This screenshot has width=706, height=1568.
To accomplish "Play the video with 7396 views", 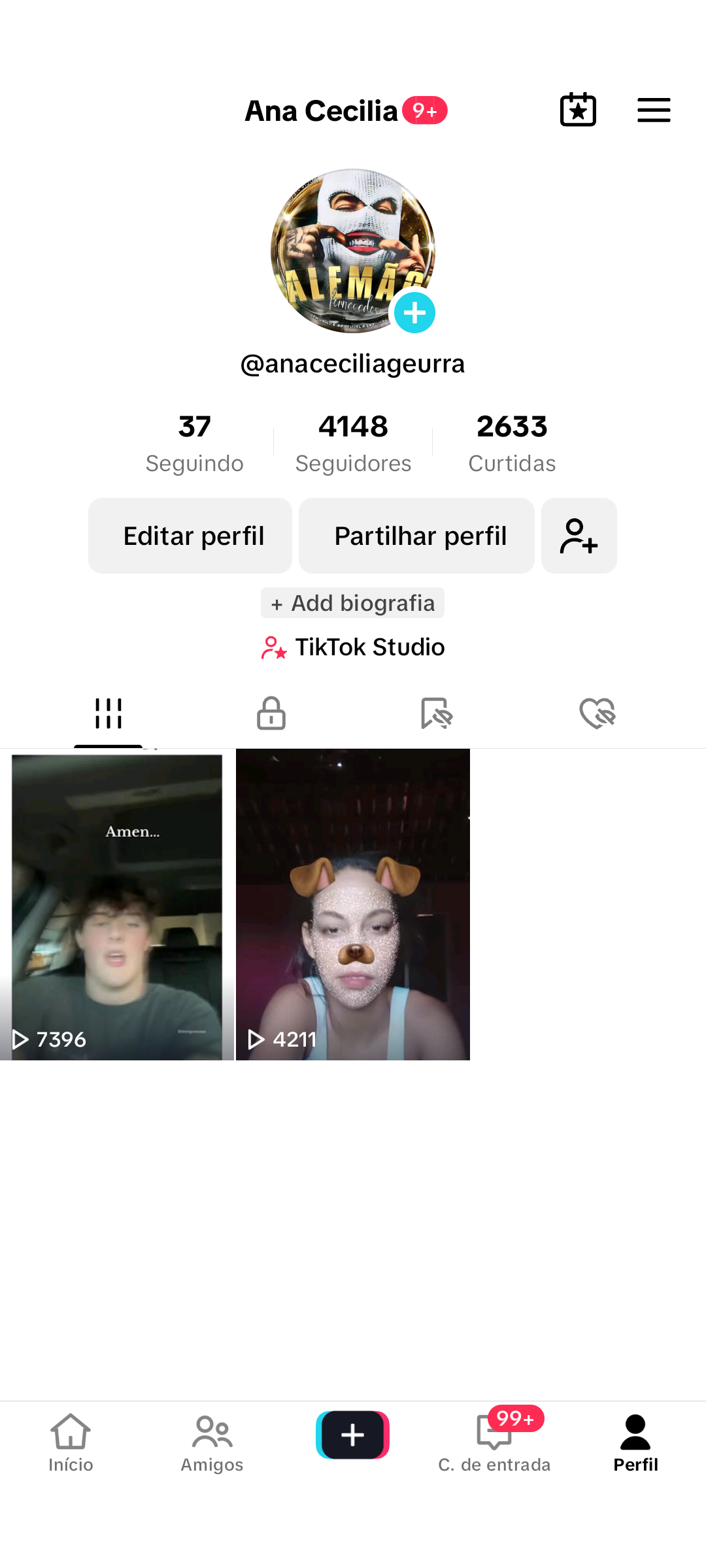I will (x=117, y=905).
